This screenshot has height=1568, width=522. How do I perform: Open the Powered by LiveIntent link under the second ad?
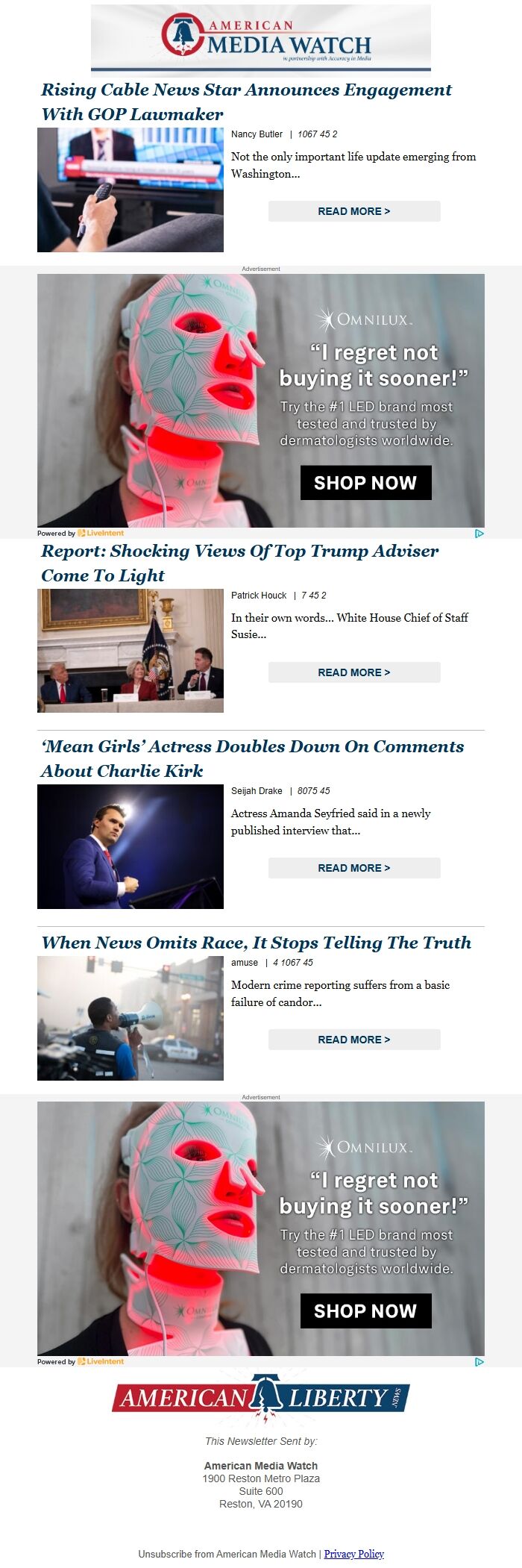point(81,1362)
